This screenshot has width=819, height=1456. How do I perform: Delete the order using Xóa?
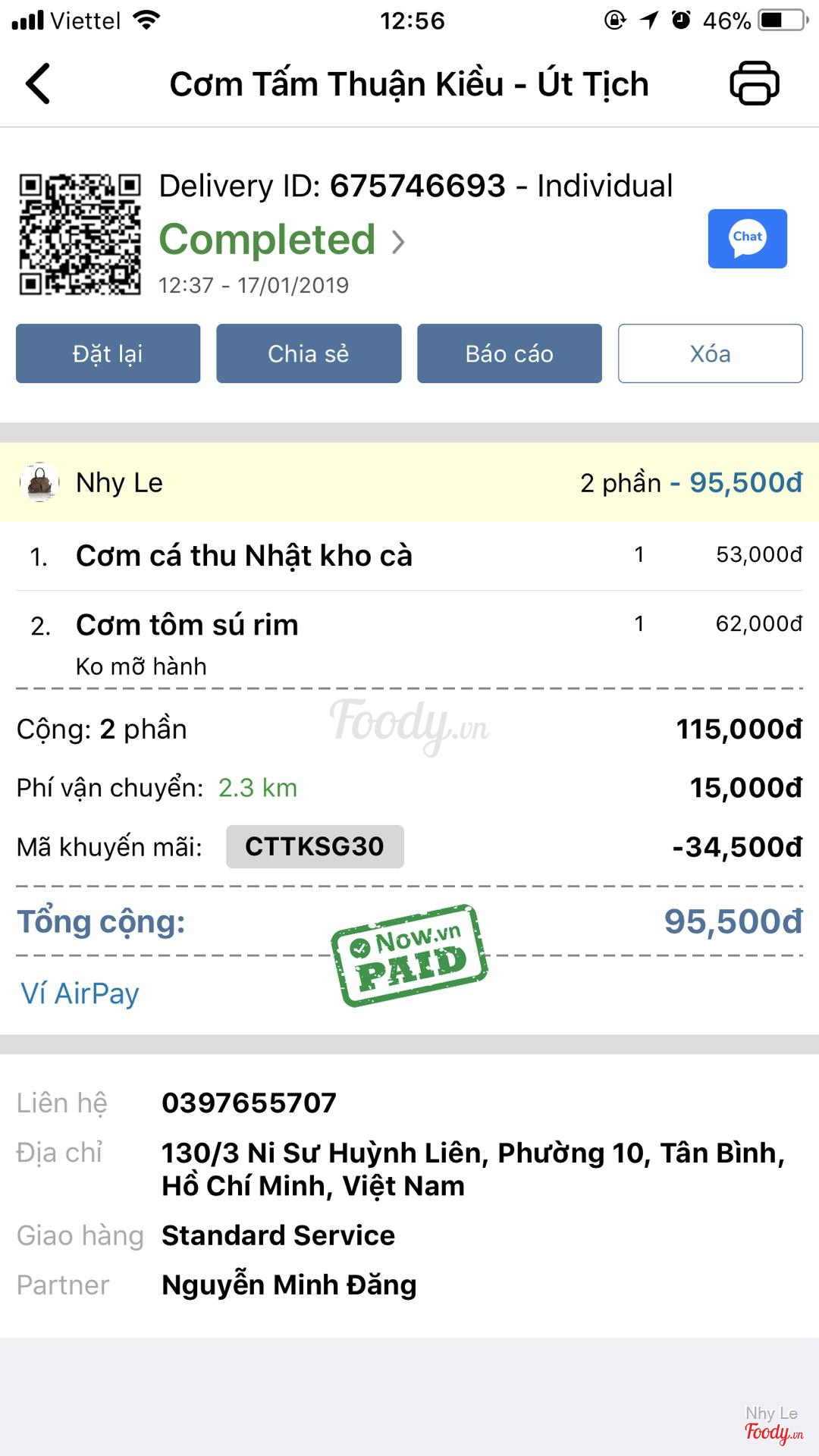(x=710, y=353)
